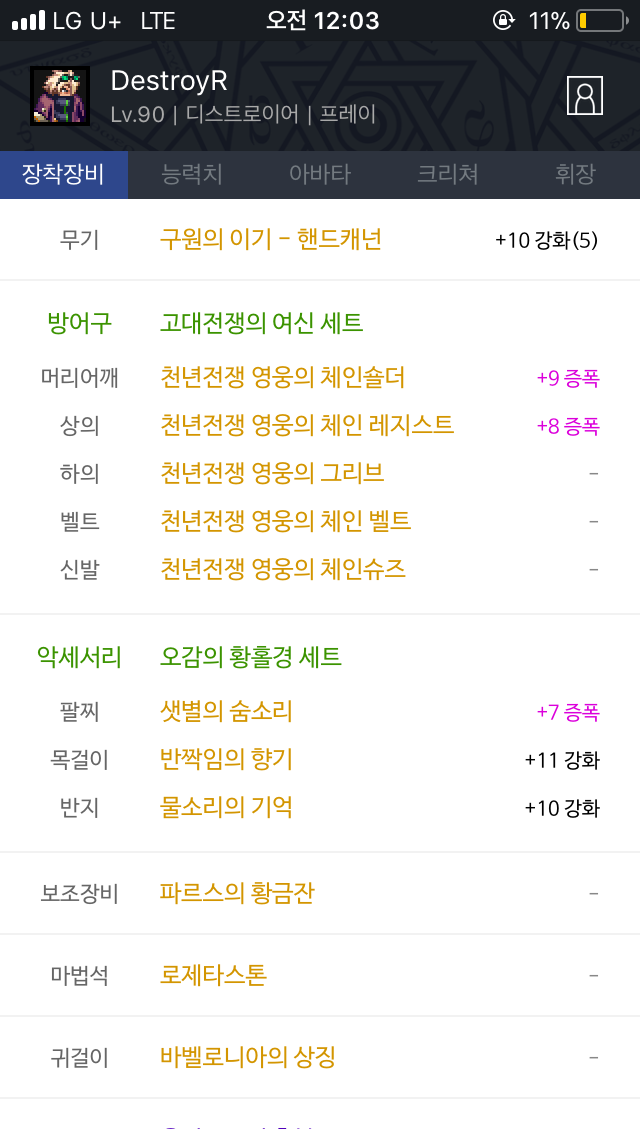
Task: View 천년전쟁 영웅의 체인숄더 details
Action: tap(282, 377)
